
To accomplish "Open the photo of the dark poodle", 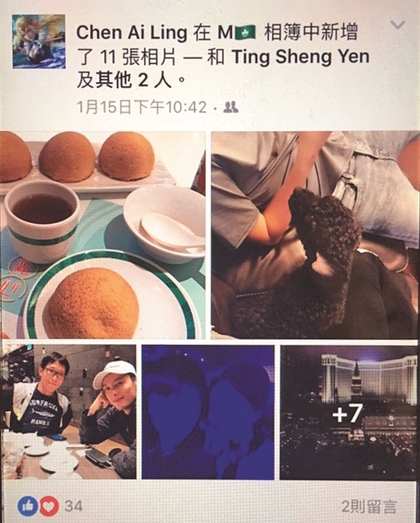I will click(x=316, y=235).
